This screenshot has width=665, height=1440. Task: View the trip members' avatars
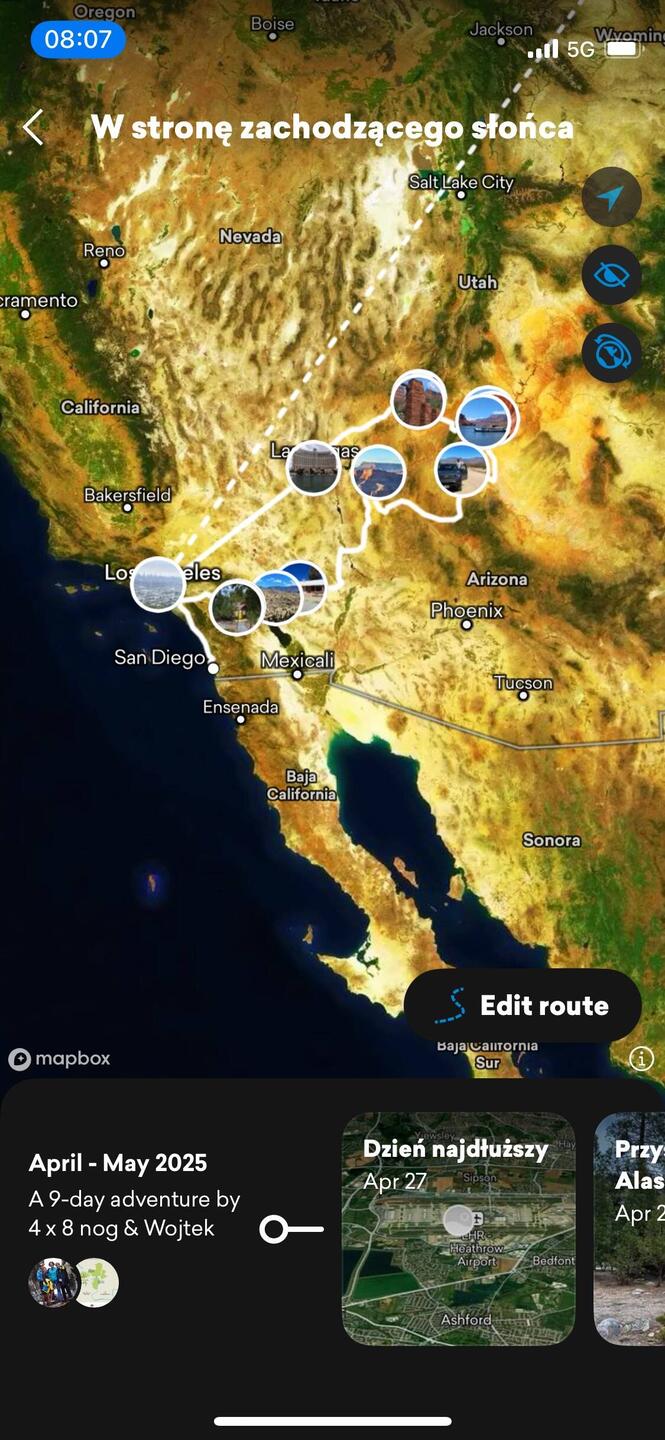pos(73,1283)
